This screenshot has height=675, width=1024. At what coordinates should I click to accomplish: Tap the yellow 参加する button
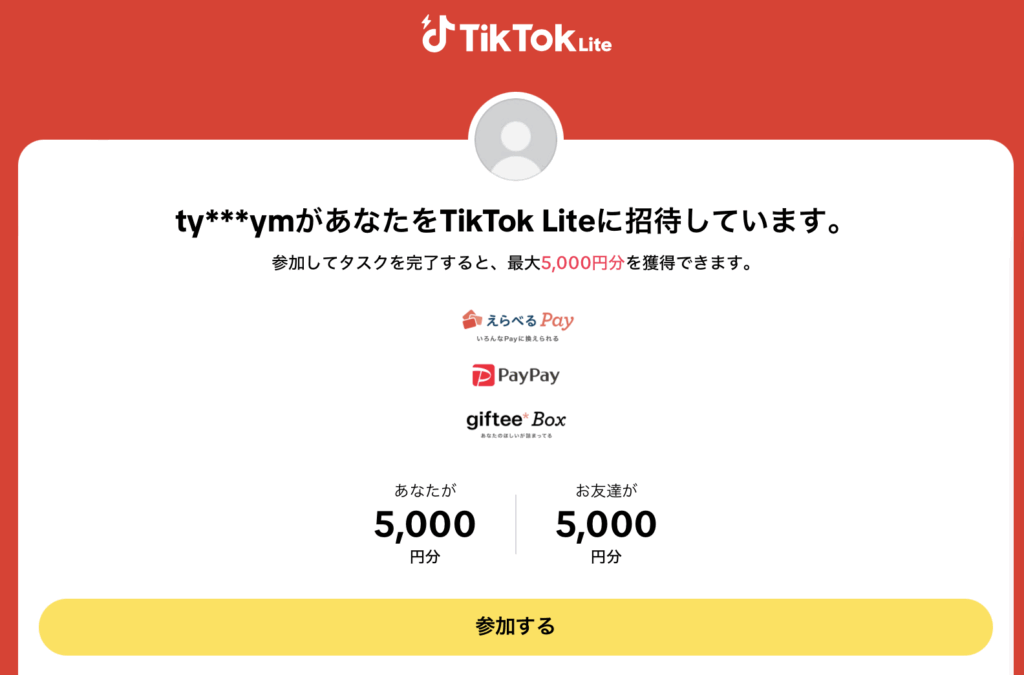[515, 627]
